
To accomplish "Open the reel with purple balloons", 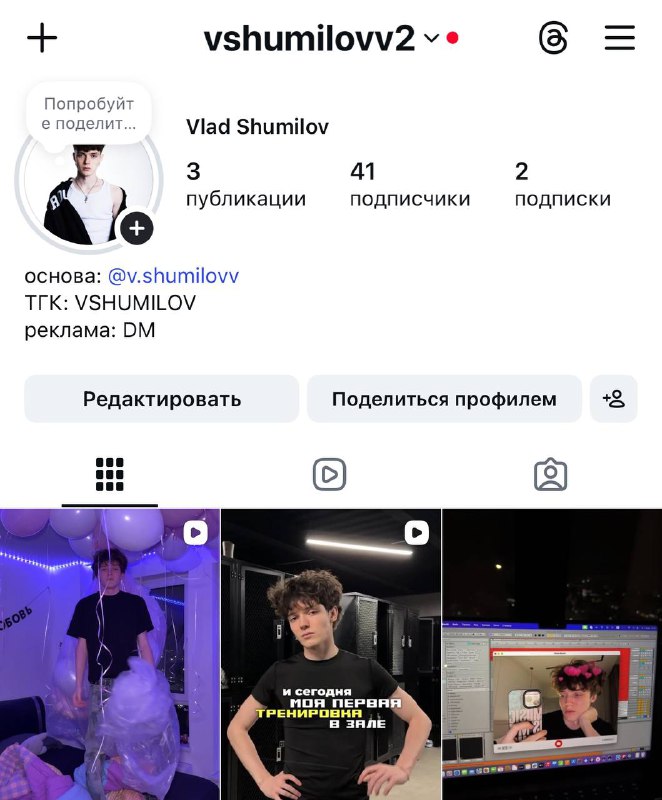I will point(109,655).
